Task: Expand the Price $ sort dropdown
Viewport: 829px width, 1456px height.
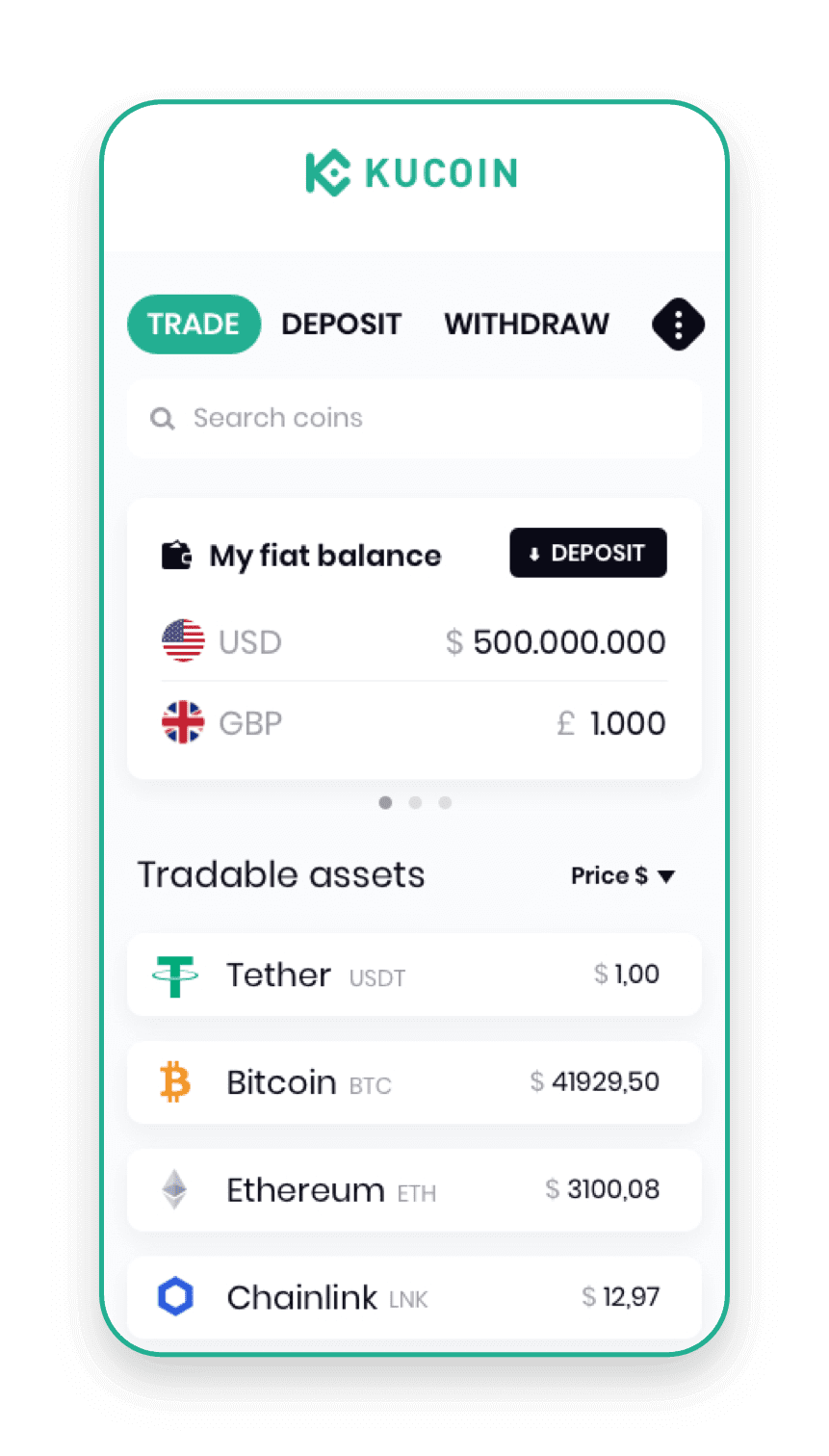Action: pos(623,875)
